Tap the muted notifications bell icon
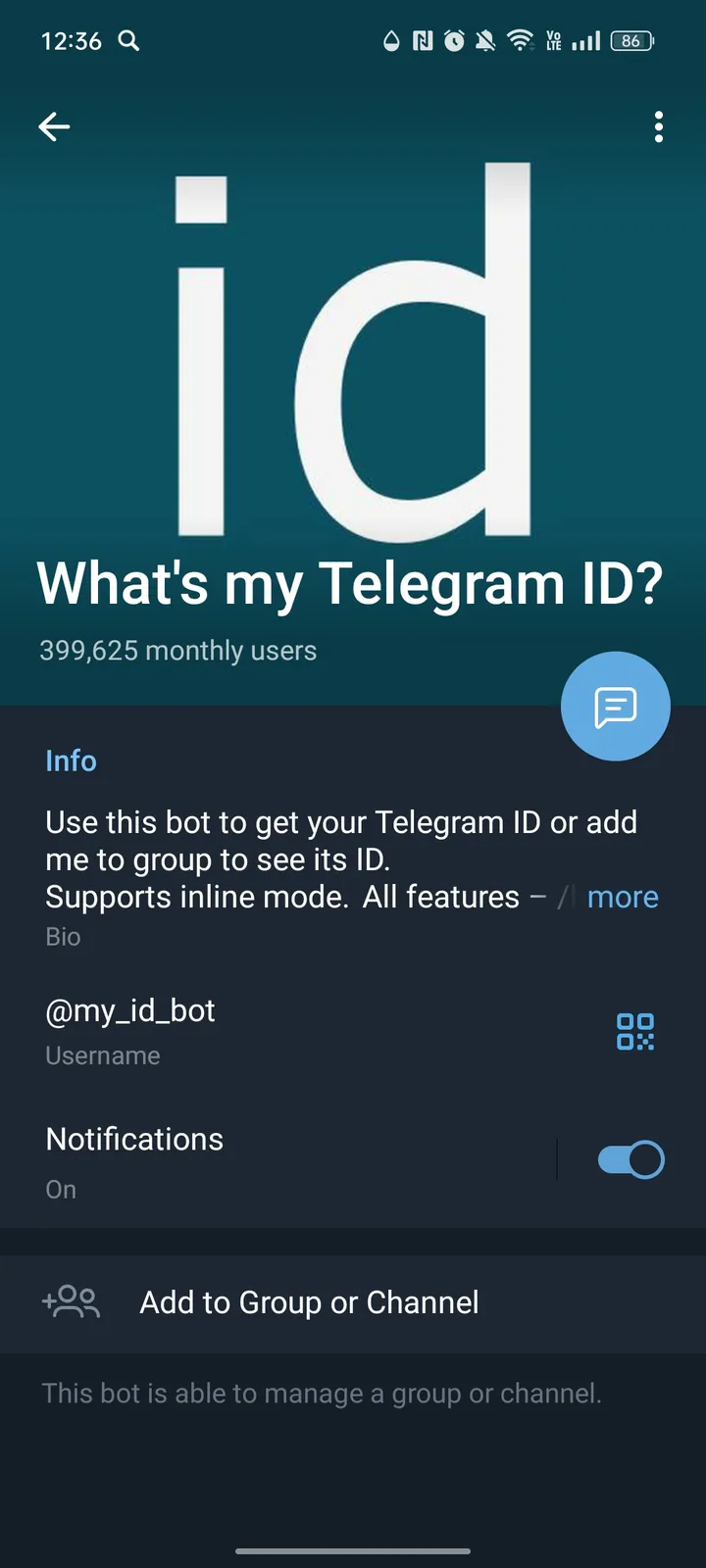The height and width of the screenshot is (1568, 706). click(x=484, y=40)
